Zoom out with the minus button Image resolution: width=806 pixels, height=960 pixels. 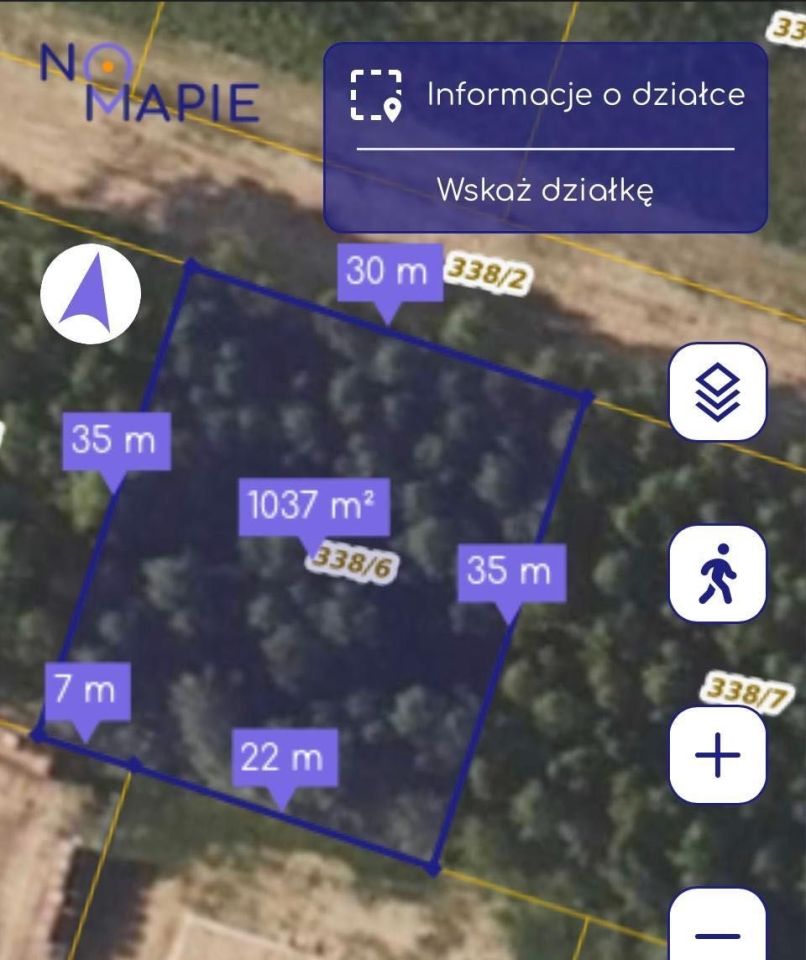[717, 930]
